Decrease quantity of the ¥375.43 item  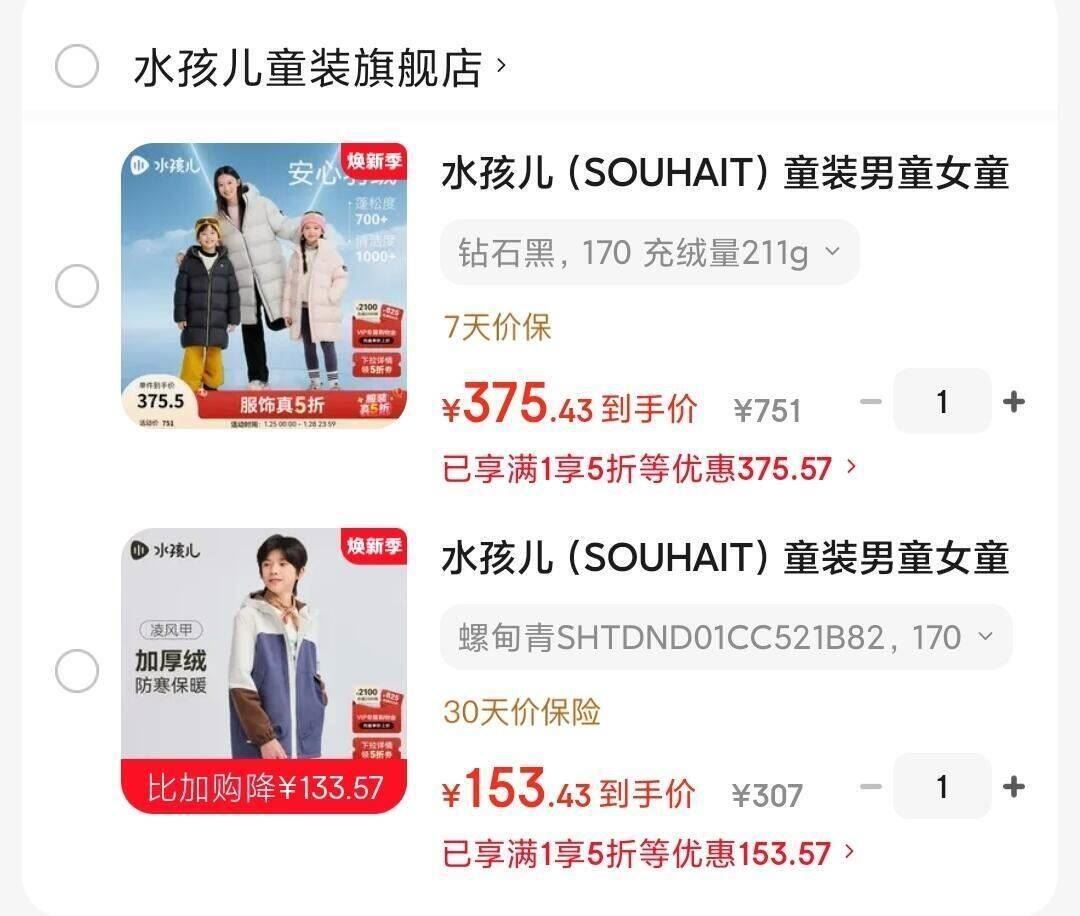click(x=871, y=402)
